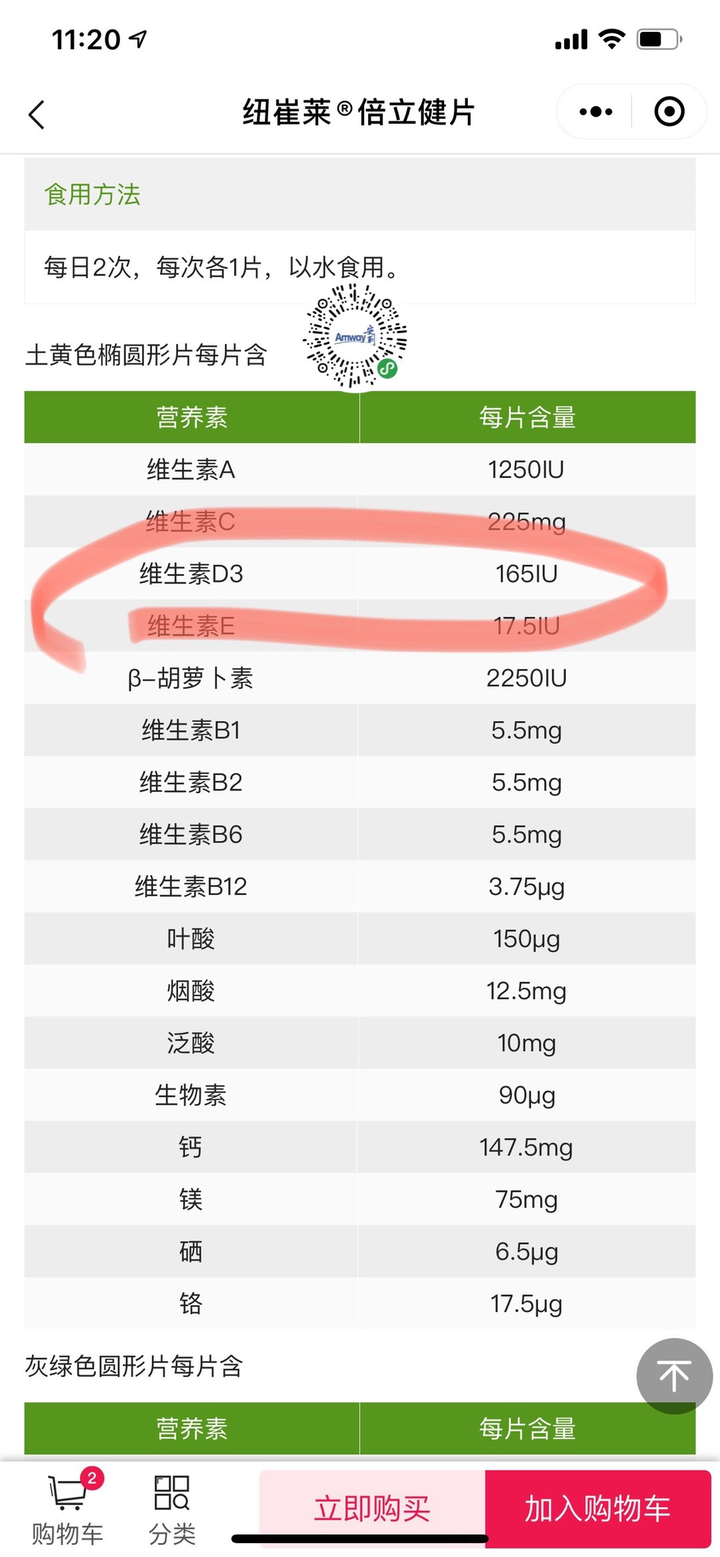720x1557 pixels.
Task: Tap the back chevron beside the product title
Action: tap(37, 113)
